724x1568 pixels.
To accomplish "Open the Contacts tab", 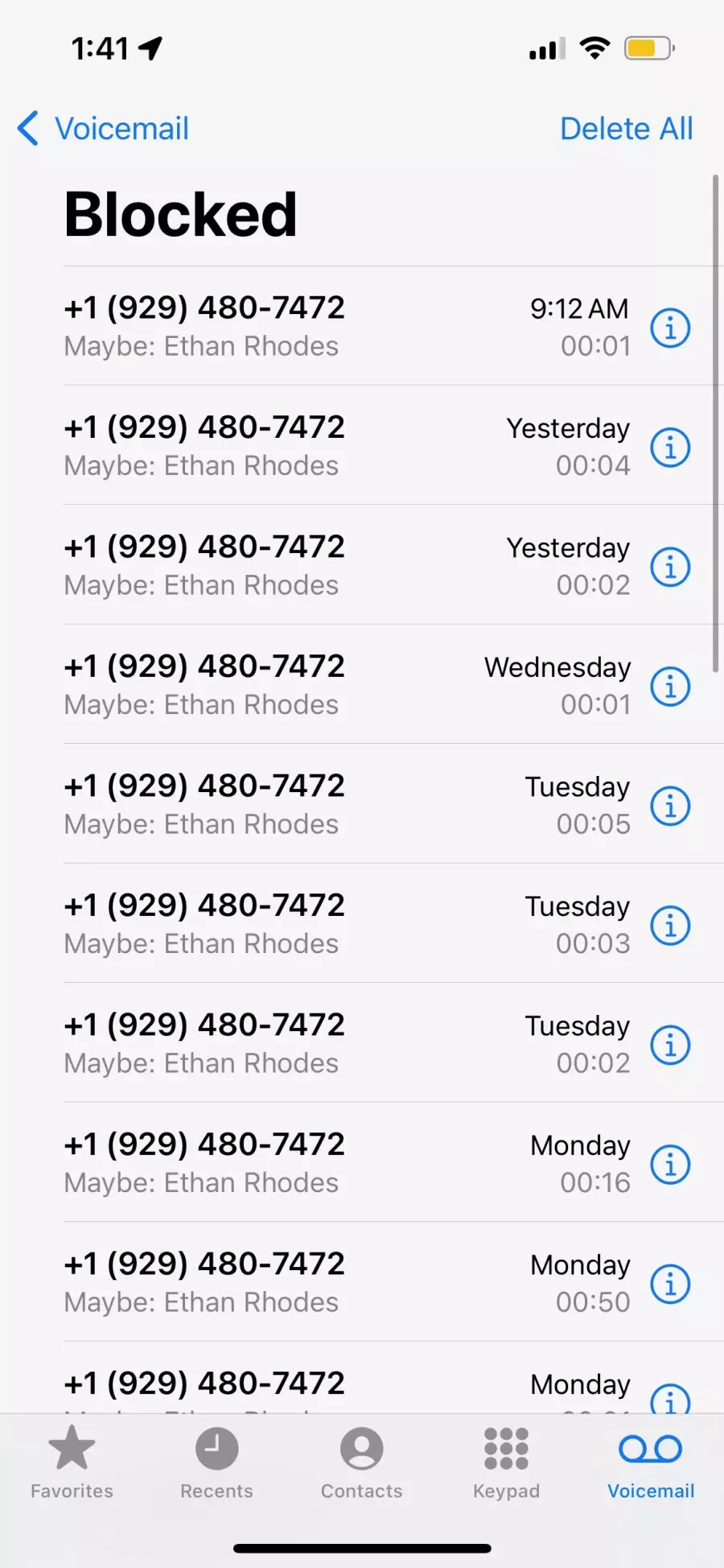I will coord(362,1463).
